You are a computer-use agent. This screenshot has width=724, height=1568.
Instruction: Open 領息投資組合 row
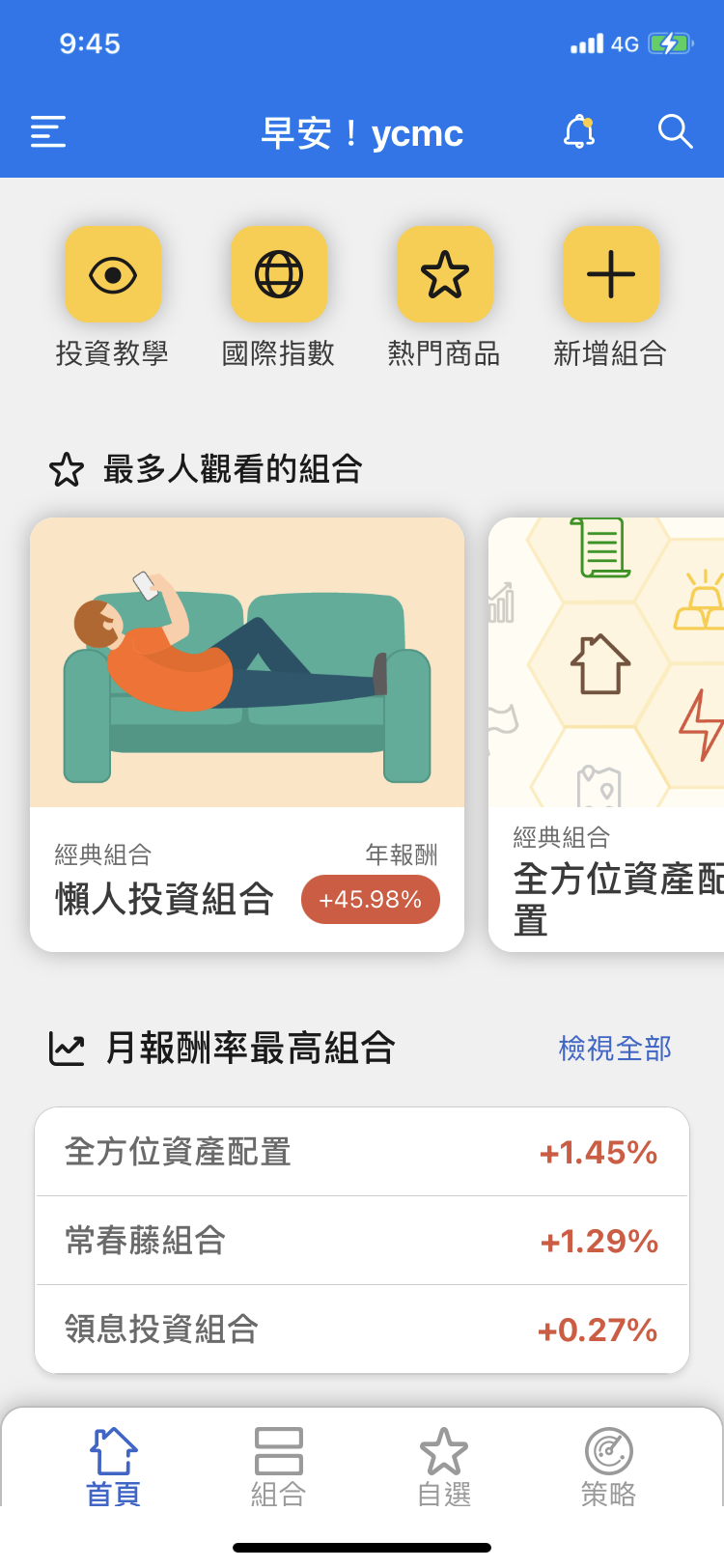pyautogui.click(x=362, y=1330)
